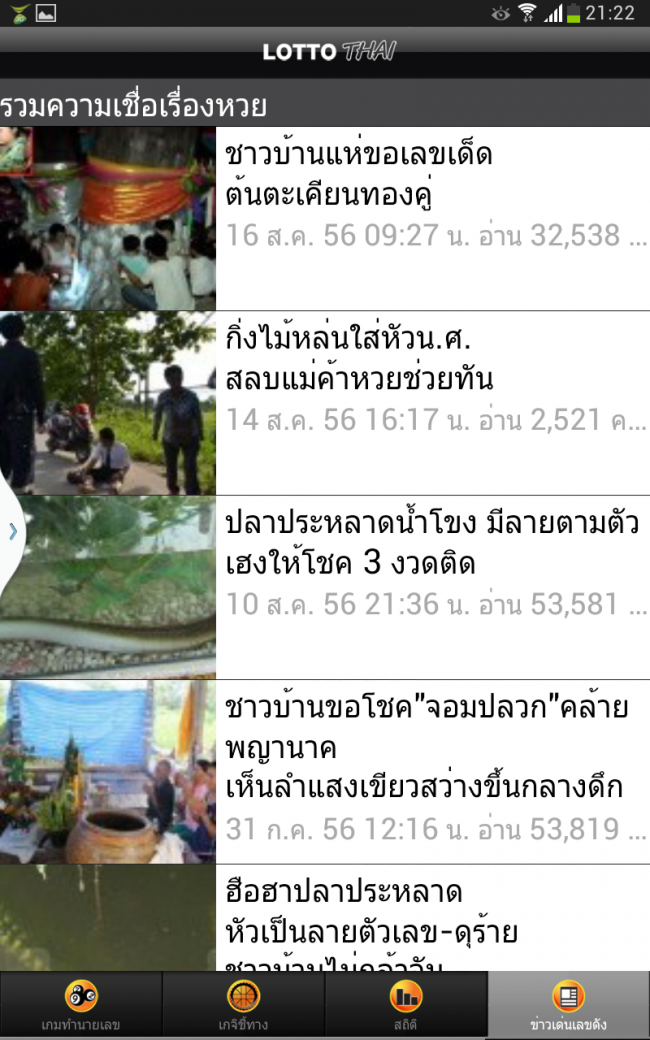This screenshot has width=650, height=1040.
Task: Go to the เกจิชี้ทาง tab
Action: pos(243,1005)
